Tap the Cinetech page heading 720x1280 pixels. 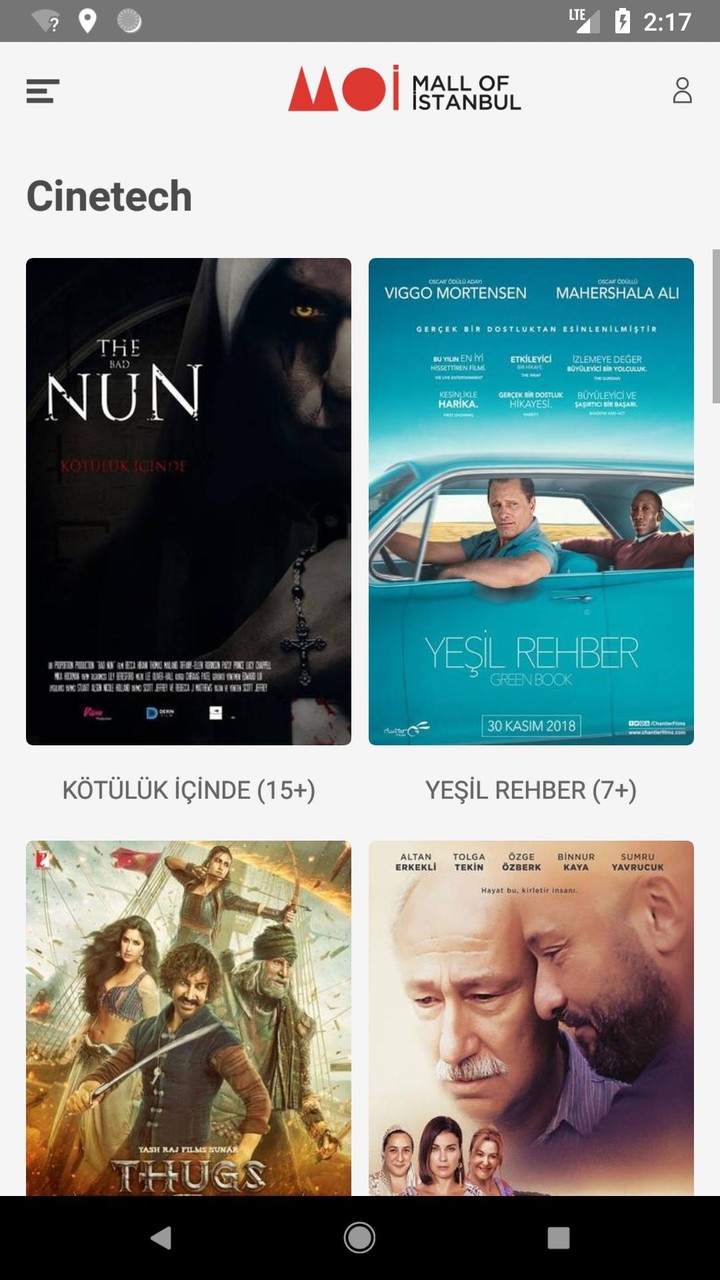coord(108,196)
